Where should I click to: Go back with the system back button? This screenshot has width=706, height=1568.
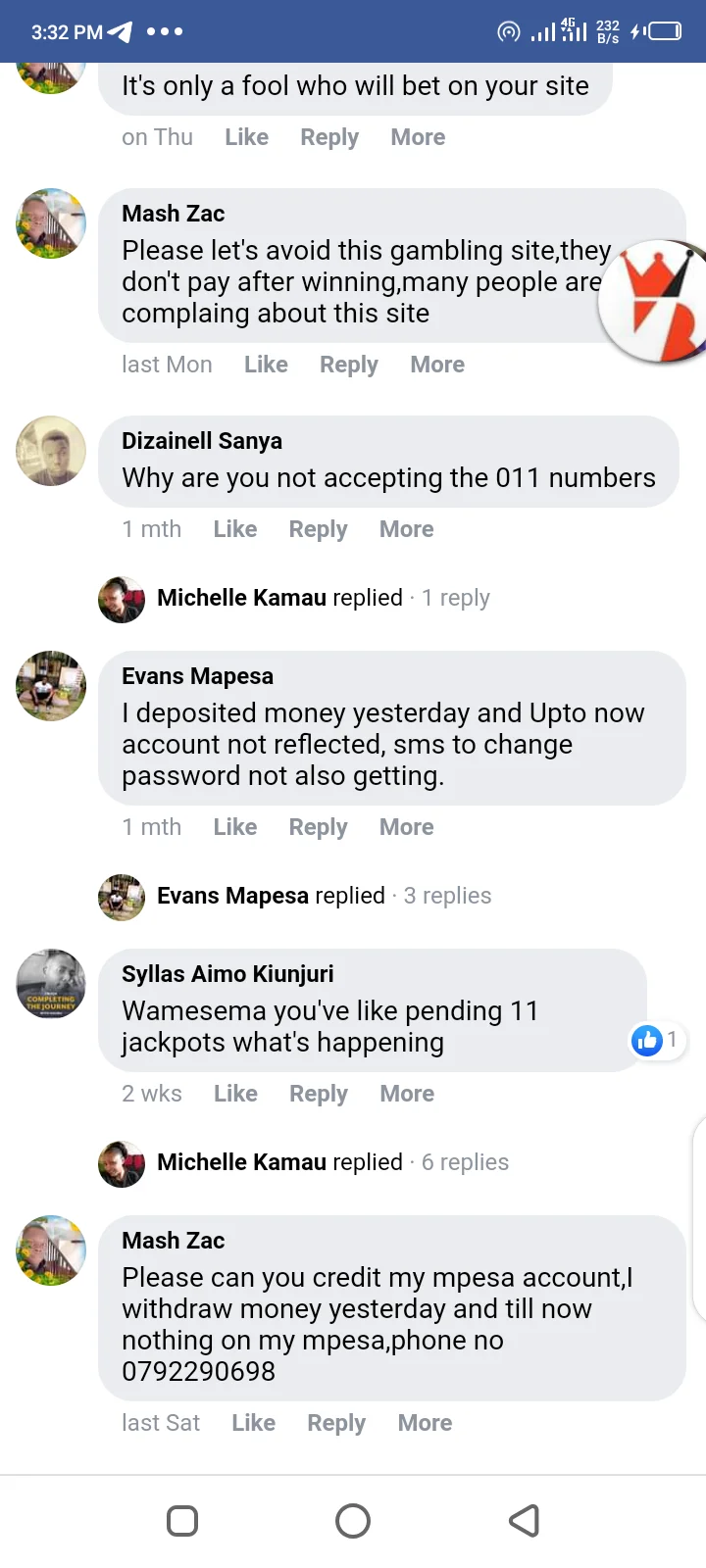coord(525,1521)
